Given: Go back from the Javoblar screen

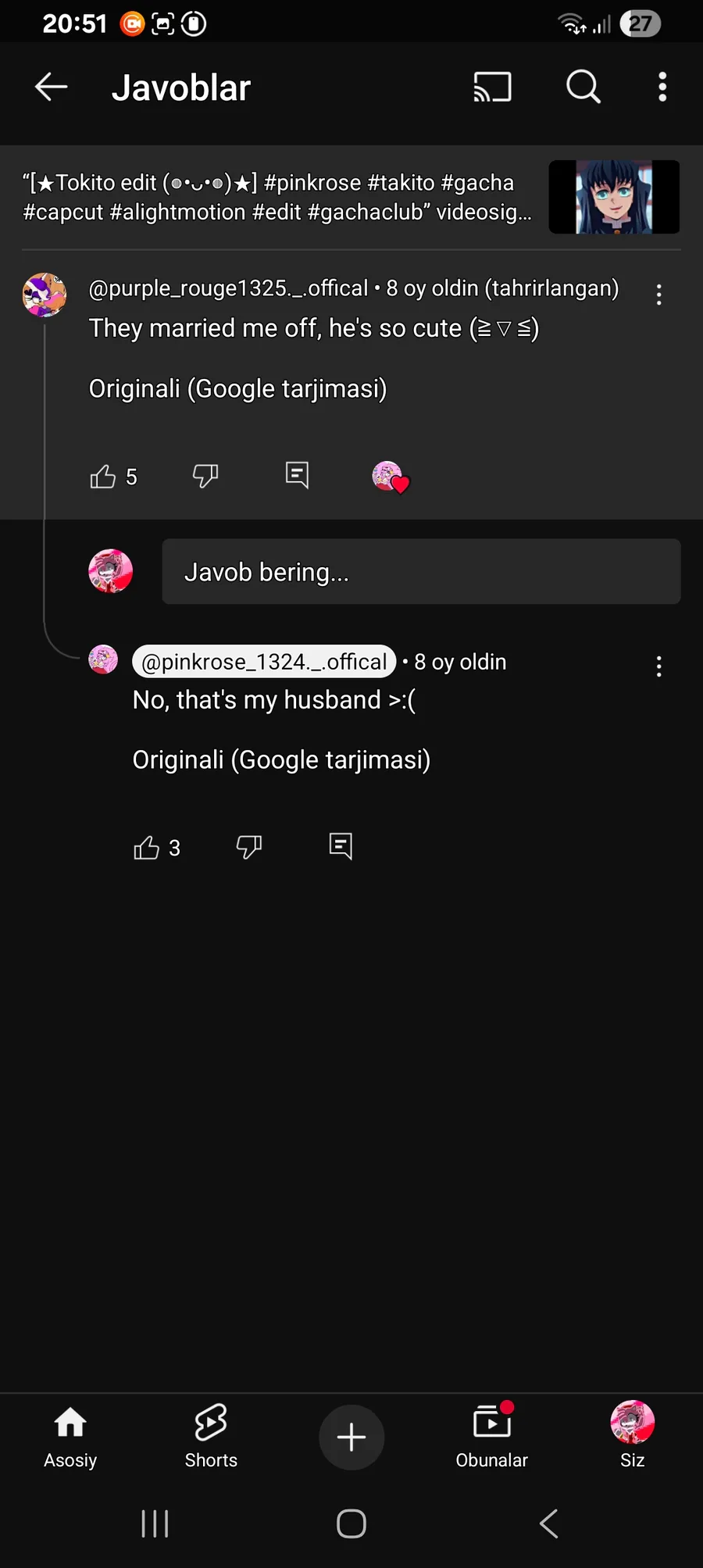Looking at the screenshot, I should coord(52,87).
